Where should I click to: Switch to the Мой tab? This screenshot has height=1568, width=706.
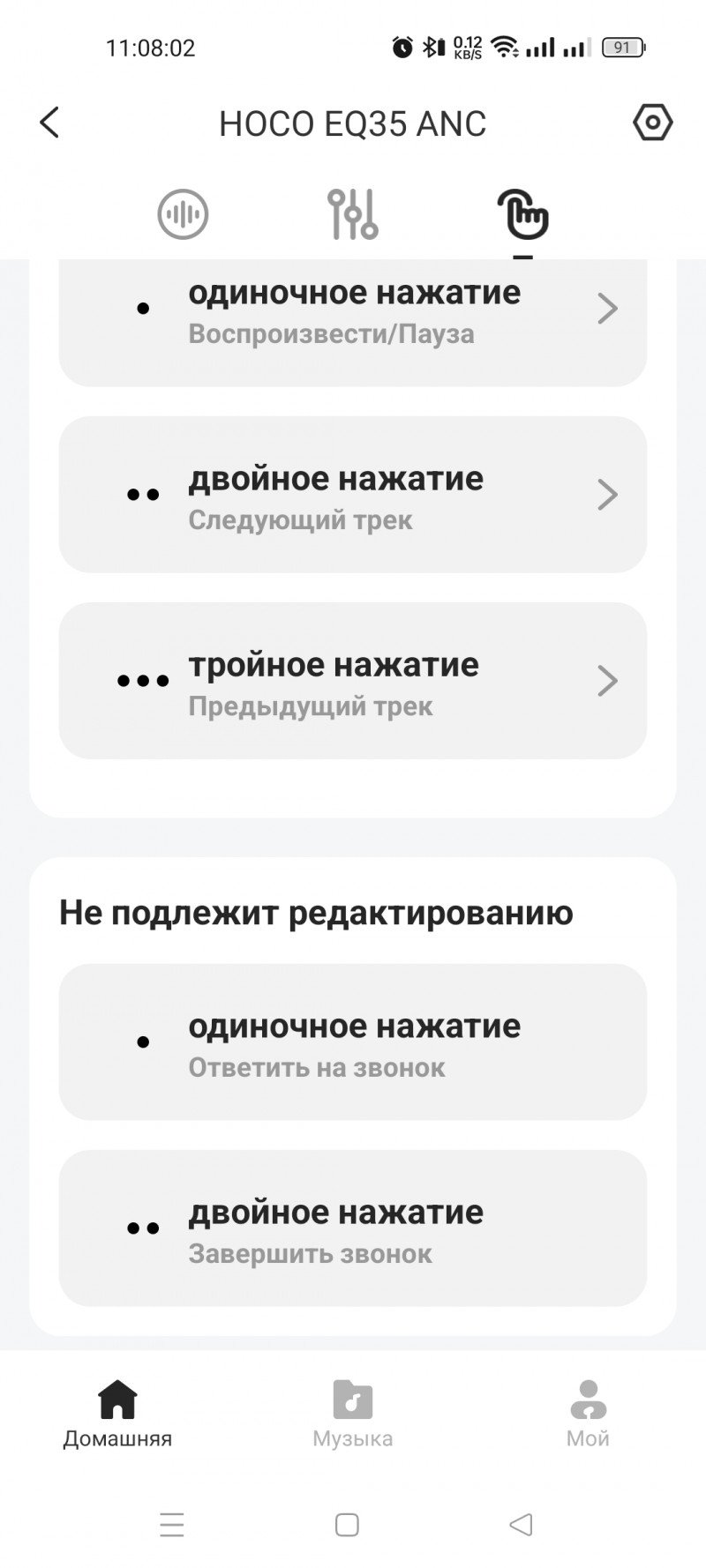[588, 1414]
